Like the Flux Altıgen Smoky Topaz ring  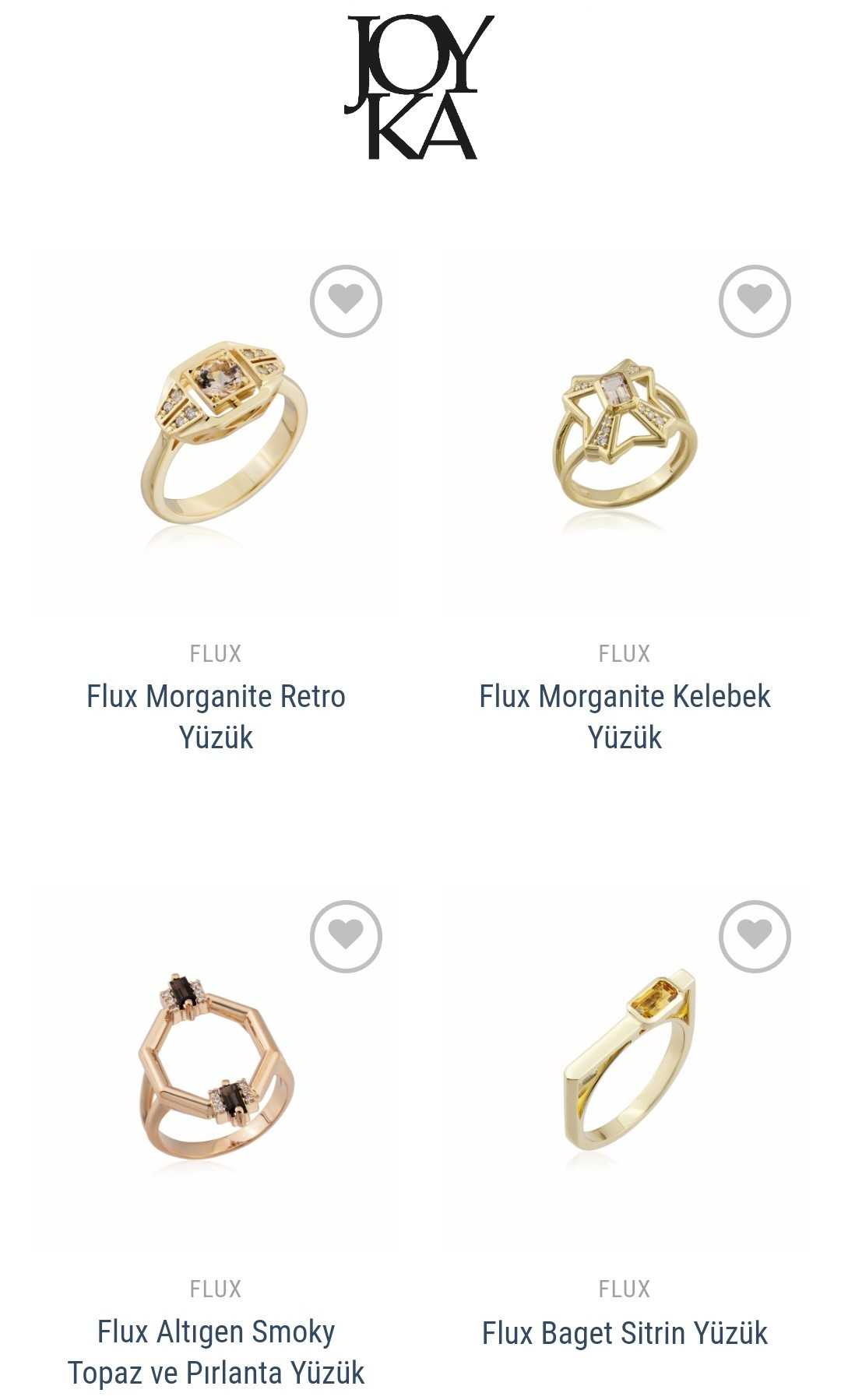346,936
